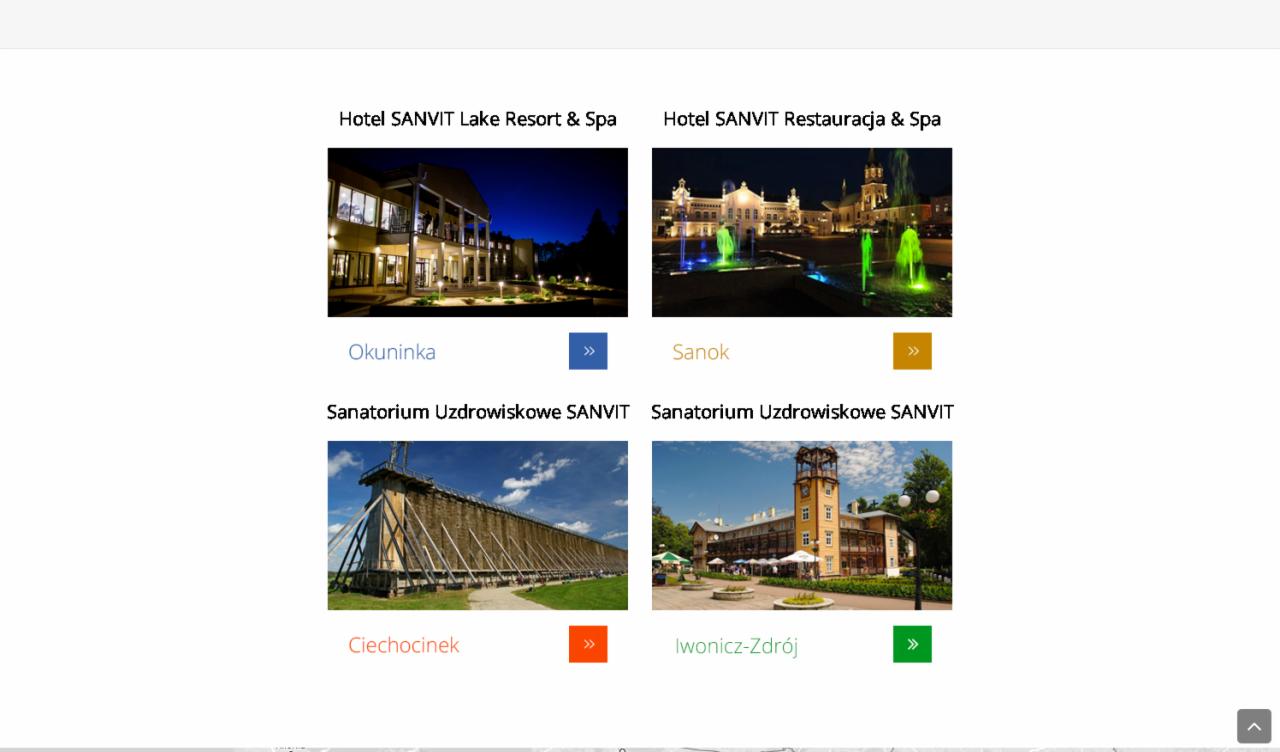The height and width of the screenshot is (752, 1280).
Task: Follow the Sanok link
Action: [700, 352]
